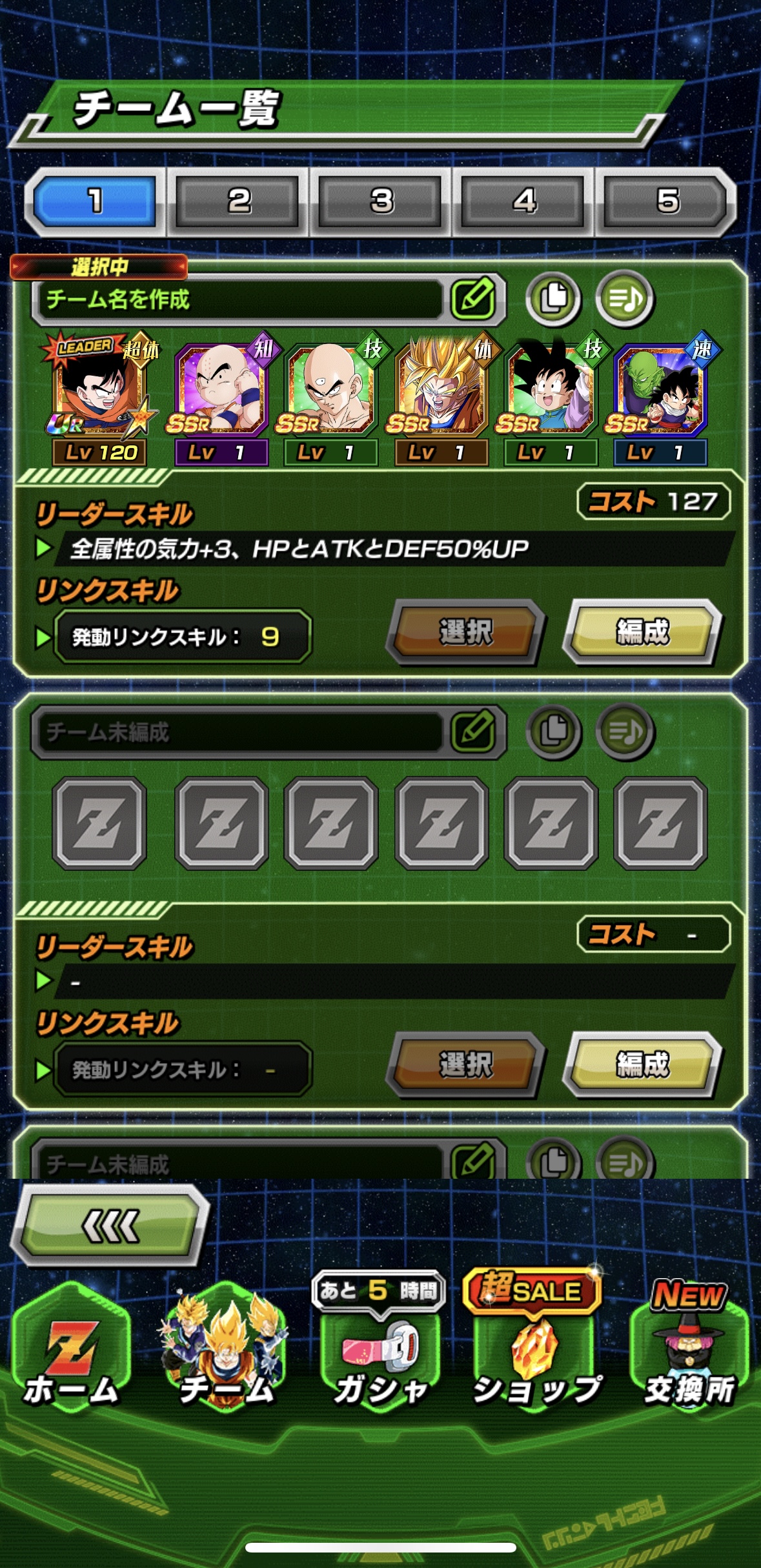Switch to team page 5
The height and width of the screenshot is (1568, 761).
point(667,201)
